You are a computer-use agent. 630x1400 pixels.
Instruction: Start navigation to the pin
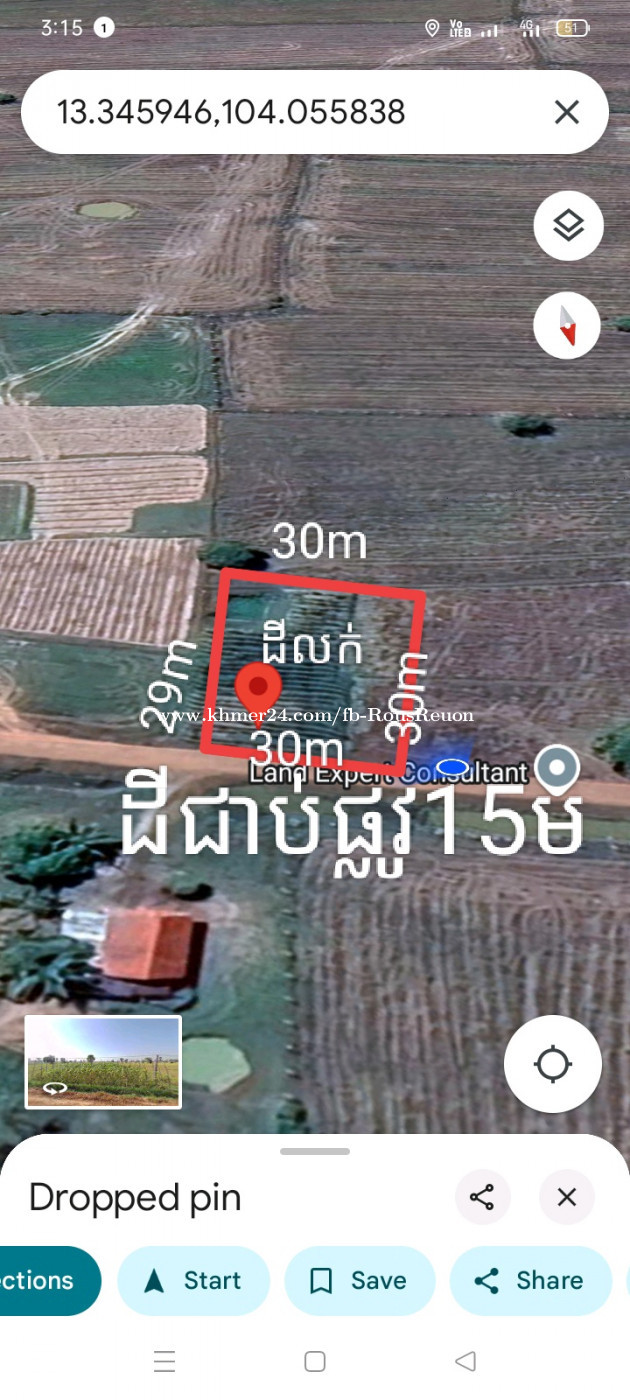click(x=194, y=1280)
